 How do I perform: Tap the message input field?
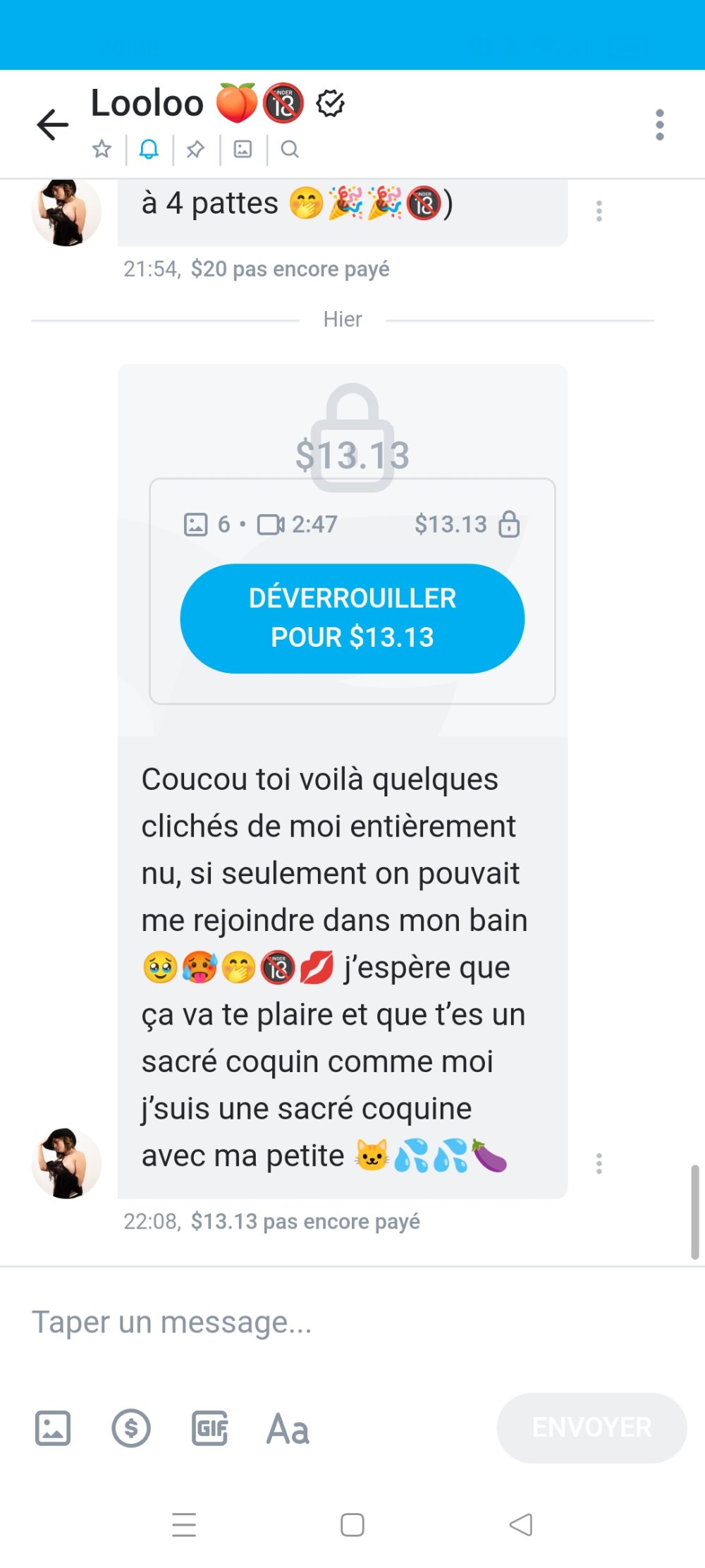pyautogui.click(x=338, y=1322)
